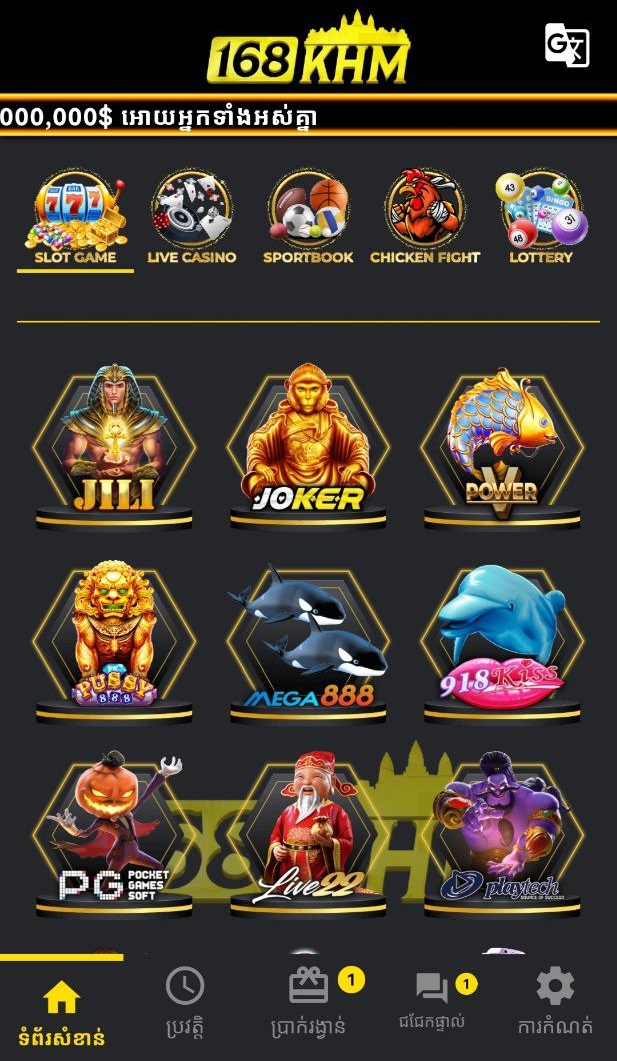Switch to the Lottery category
The height and width of the screenshot is (1061, 617).
(541, 220)
